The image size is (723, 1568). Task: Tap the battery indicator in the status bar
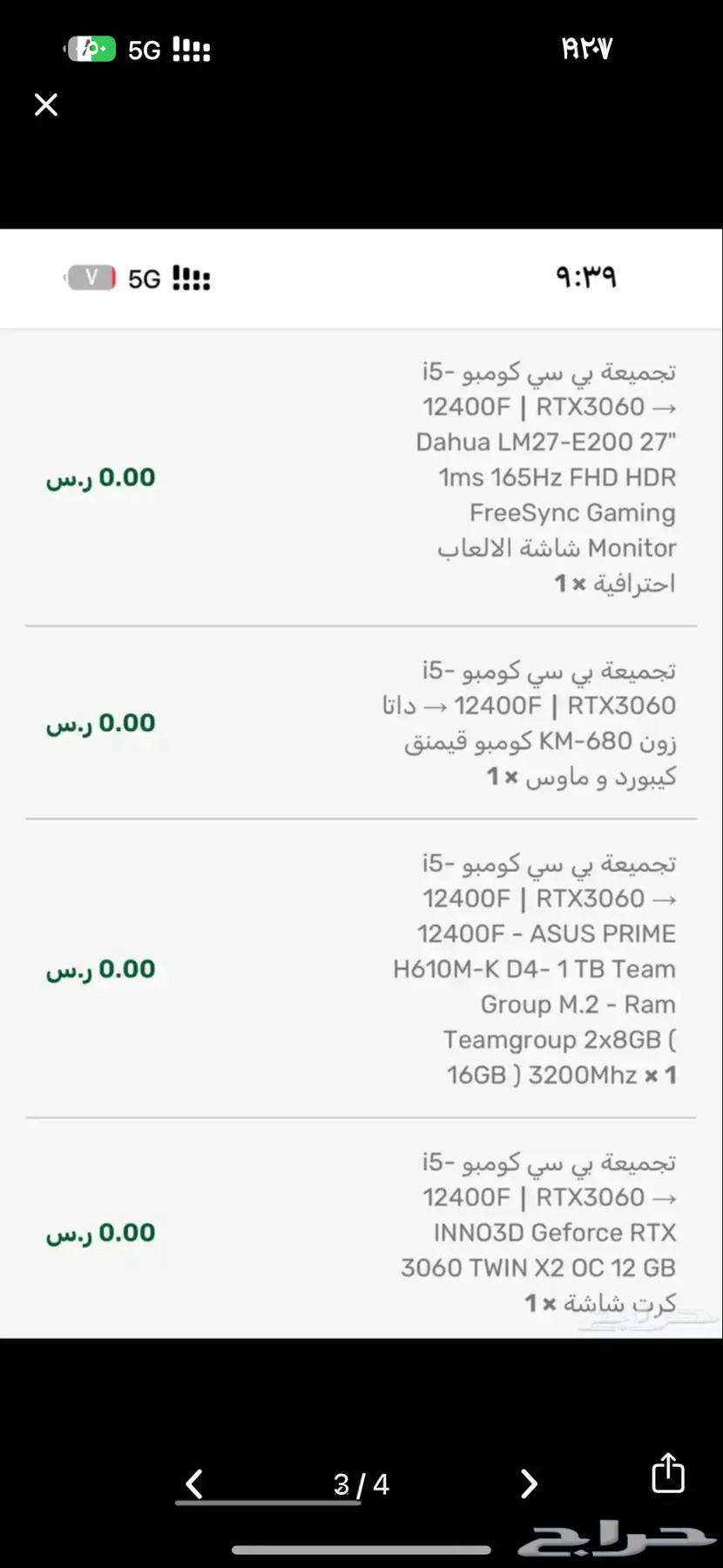pyautogui.click(x=91, y=49)
